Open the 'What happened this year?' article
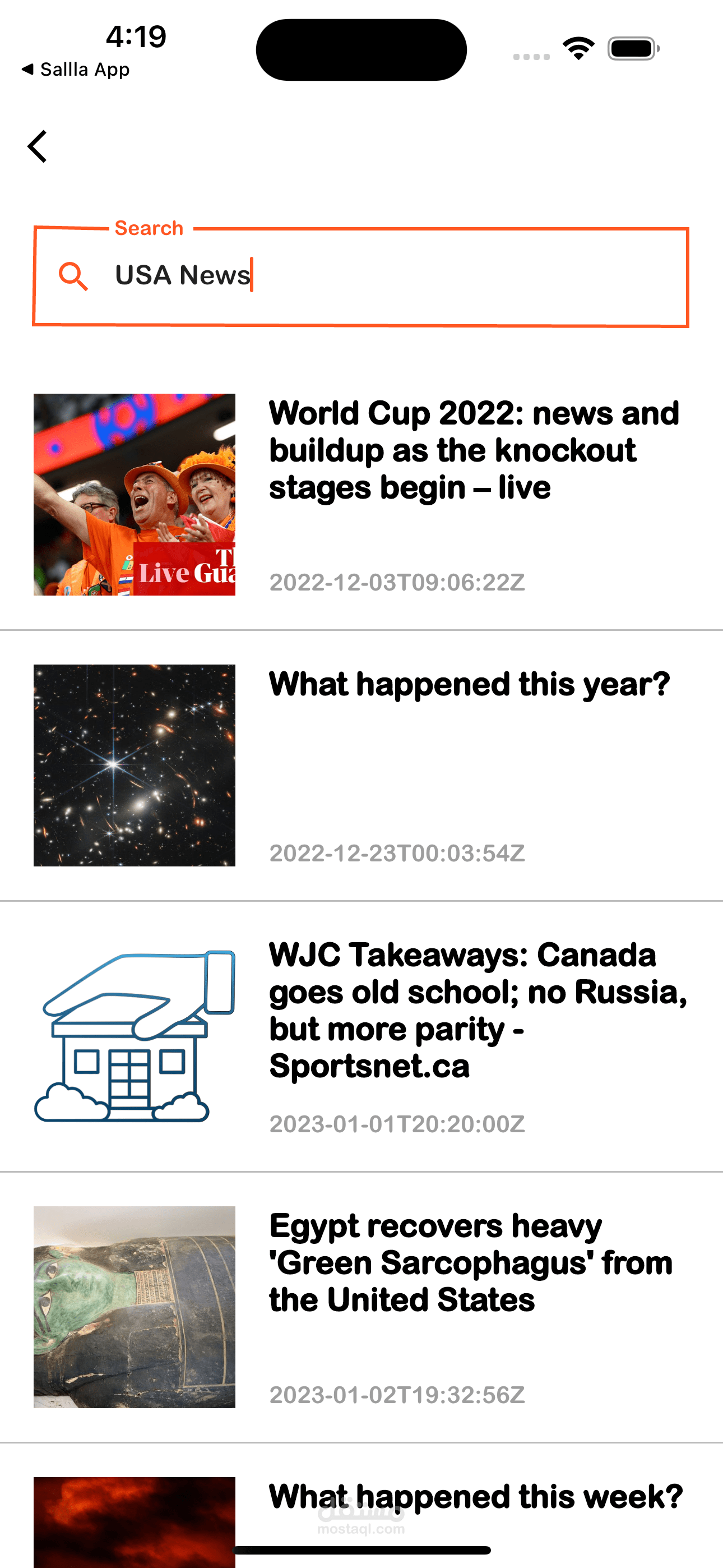Image resolution: width=723 pixels, height=1568 pixels. (x=361, y=765)
